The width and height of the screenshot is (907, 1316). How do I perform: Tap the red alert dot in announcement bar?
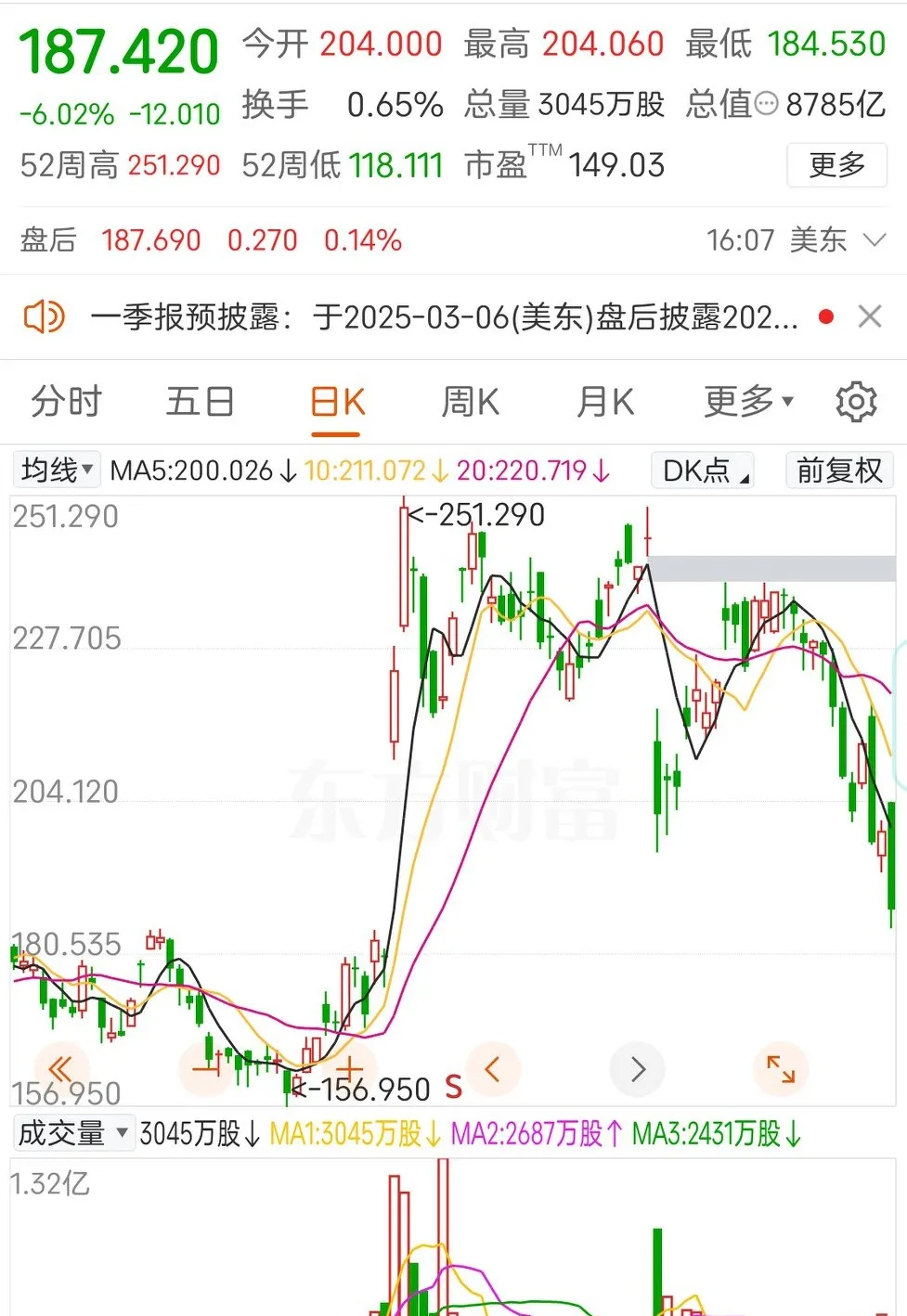(824, 316)
